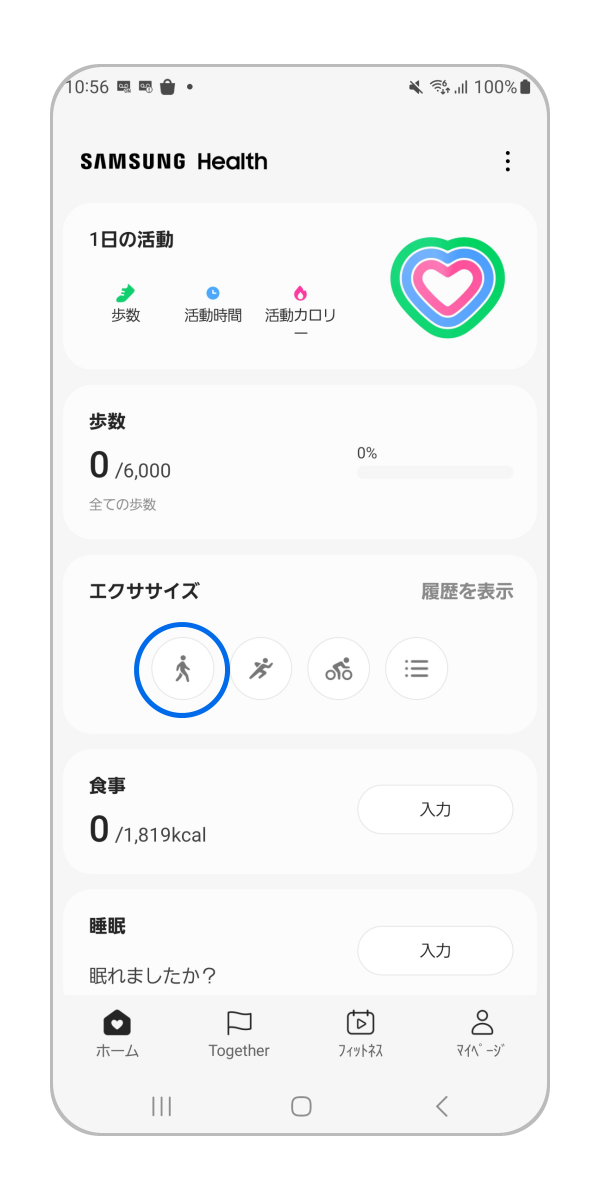The height and width of the screenshot is (1200, 600).
Task: Tap 入力 in the 睡眠 card
Action: (435, 950)
